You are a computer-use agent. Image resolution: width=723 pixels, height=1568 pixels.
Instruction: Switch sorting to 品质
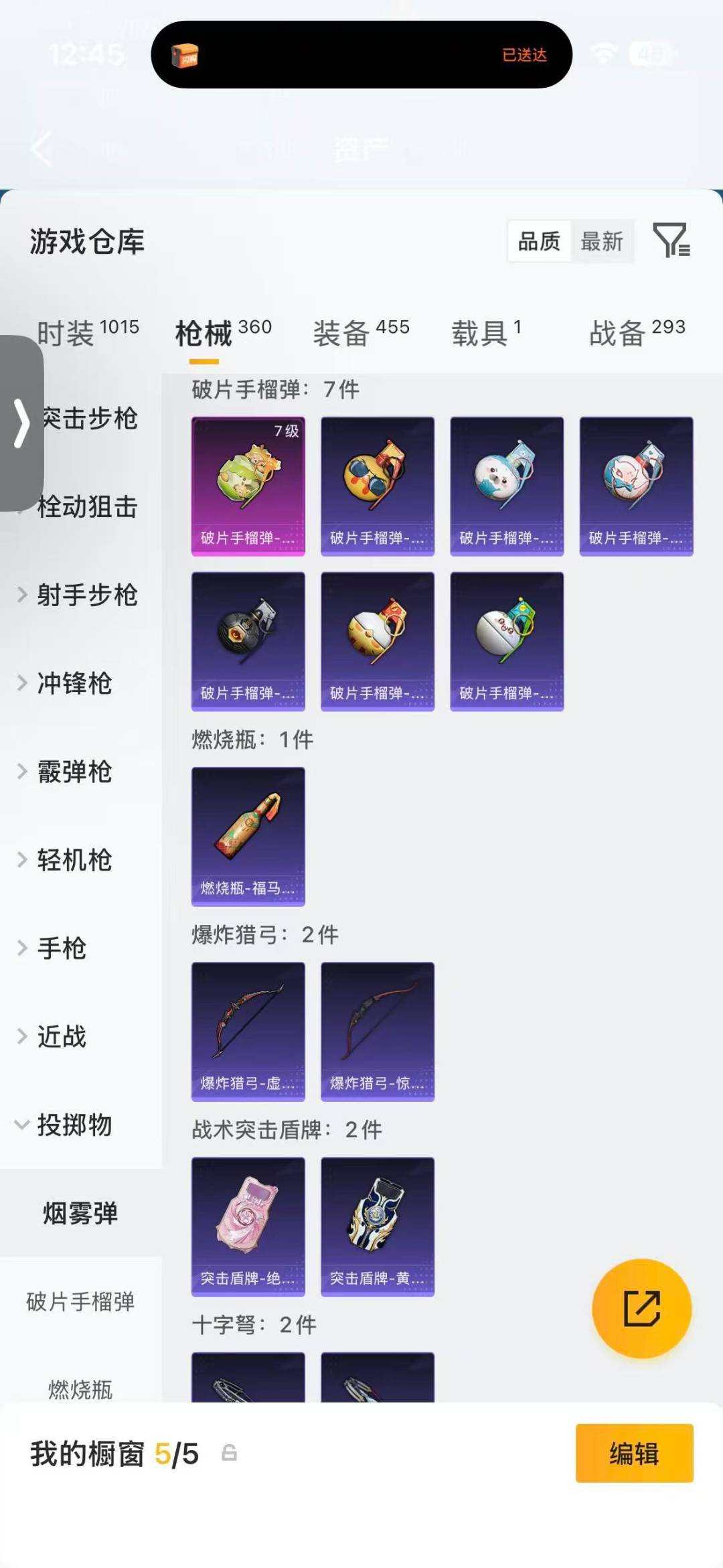pyautogui.click(x=540, y=242)
